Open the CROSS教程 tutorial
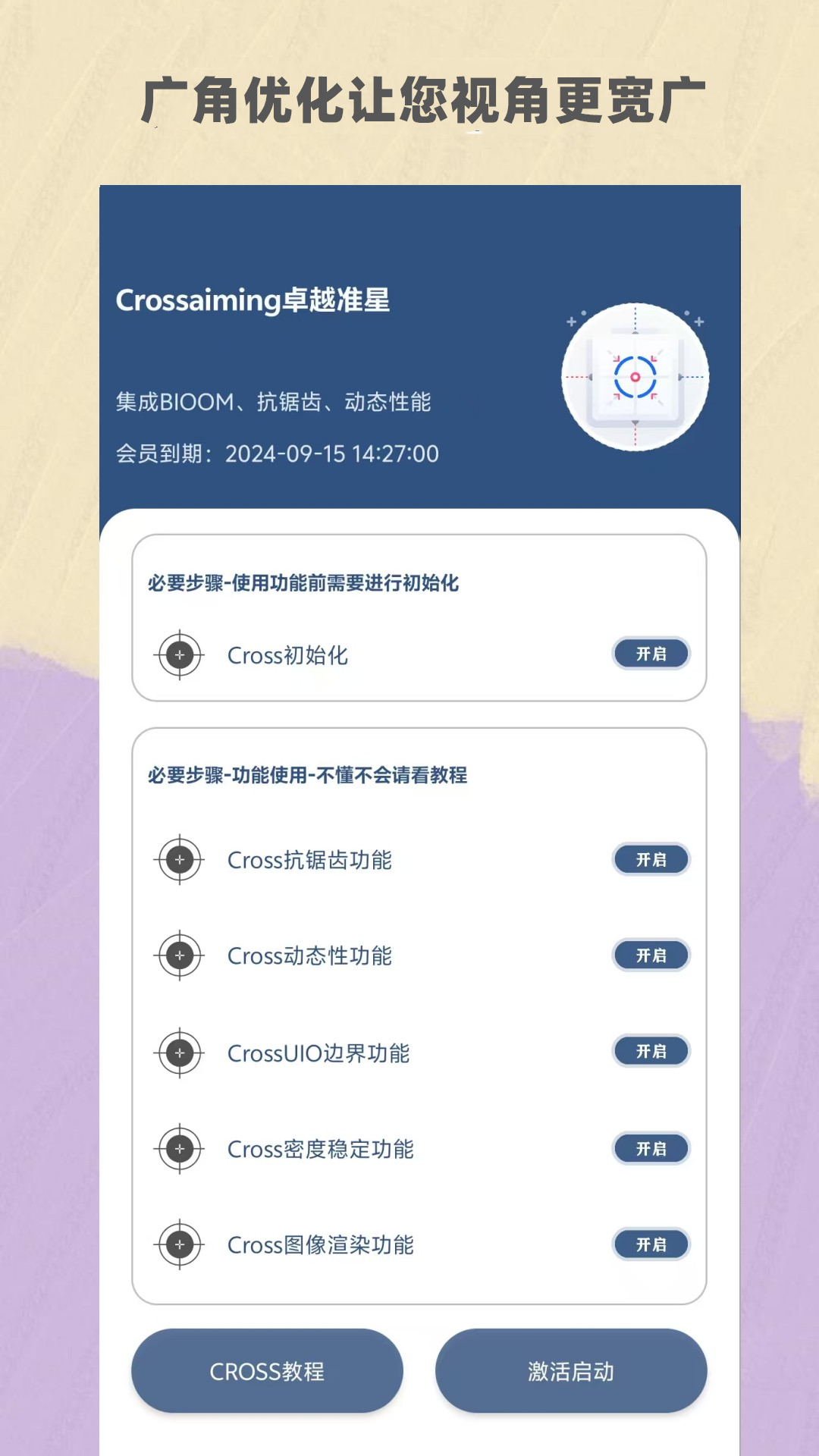The width and height of the screenshot is (819, 1456). coord(267,1370)
